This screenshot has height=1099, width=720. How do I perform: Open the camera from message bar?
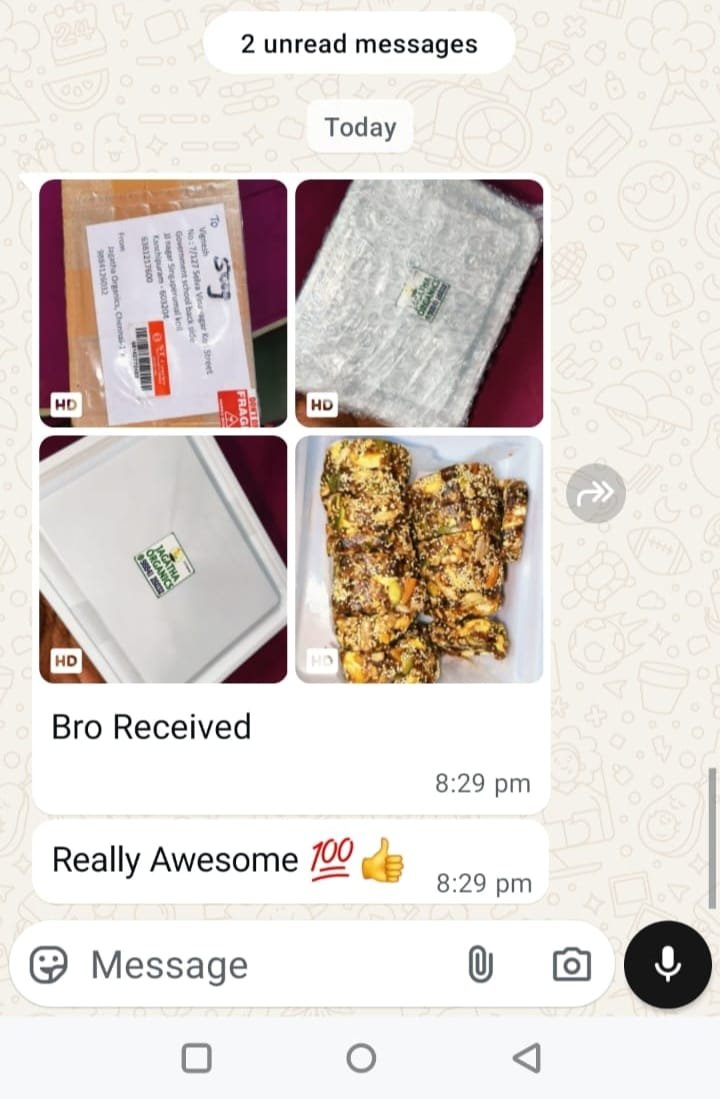click(x=572, y=965)
